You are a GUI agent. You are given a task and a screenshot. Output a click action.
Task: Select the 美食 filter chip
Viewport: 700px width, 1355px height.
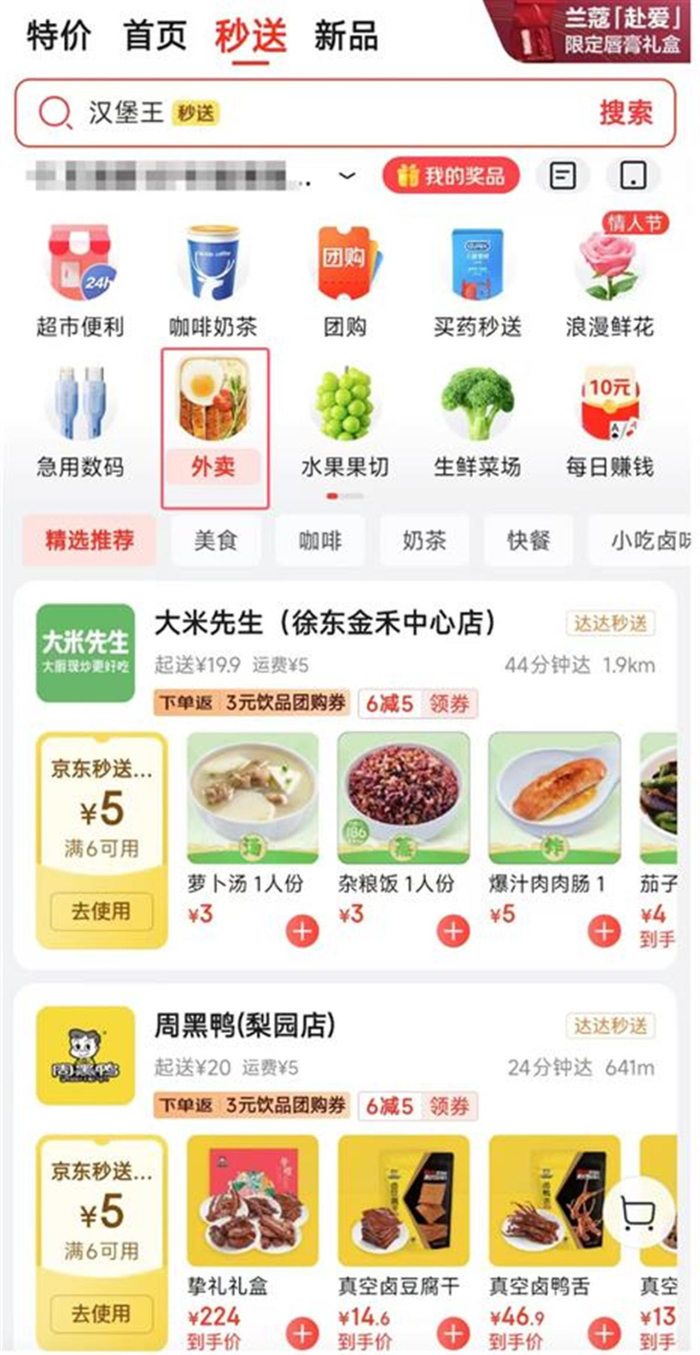(216, 541)
